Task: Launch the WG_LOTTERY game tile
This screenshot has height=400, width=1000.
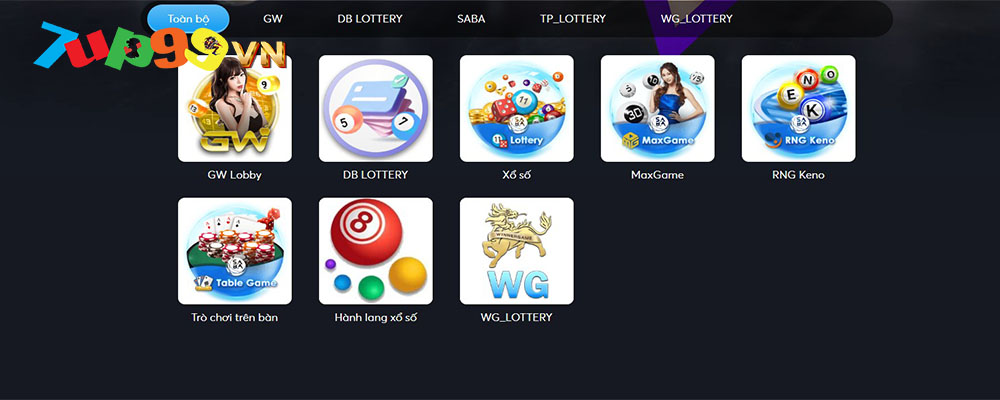Action: pos(517,251)
